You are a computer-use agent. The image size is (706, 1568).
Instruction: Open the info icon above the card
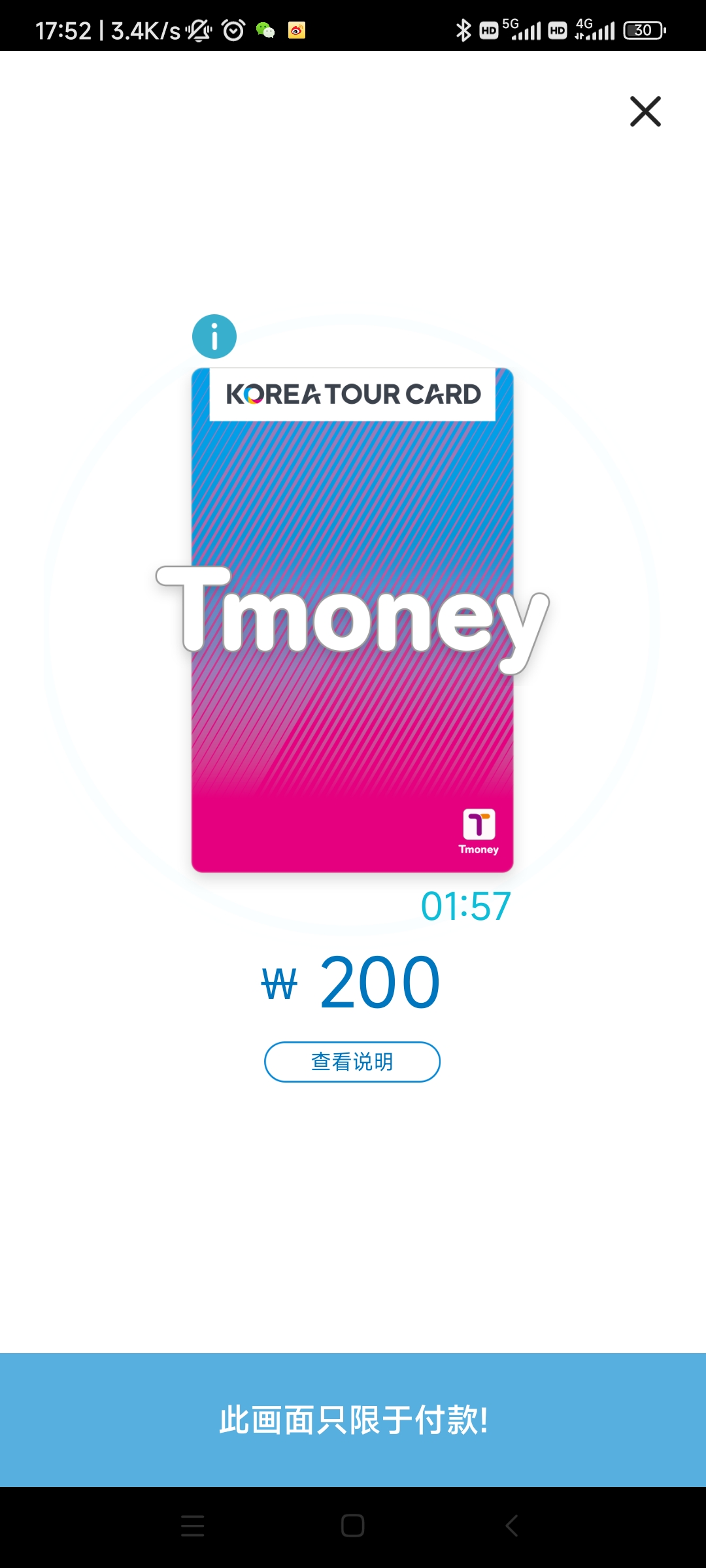tap(214, 336)
